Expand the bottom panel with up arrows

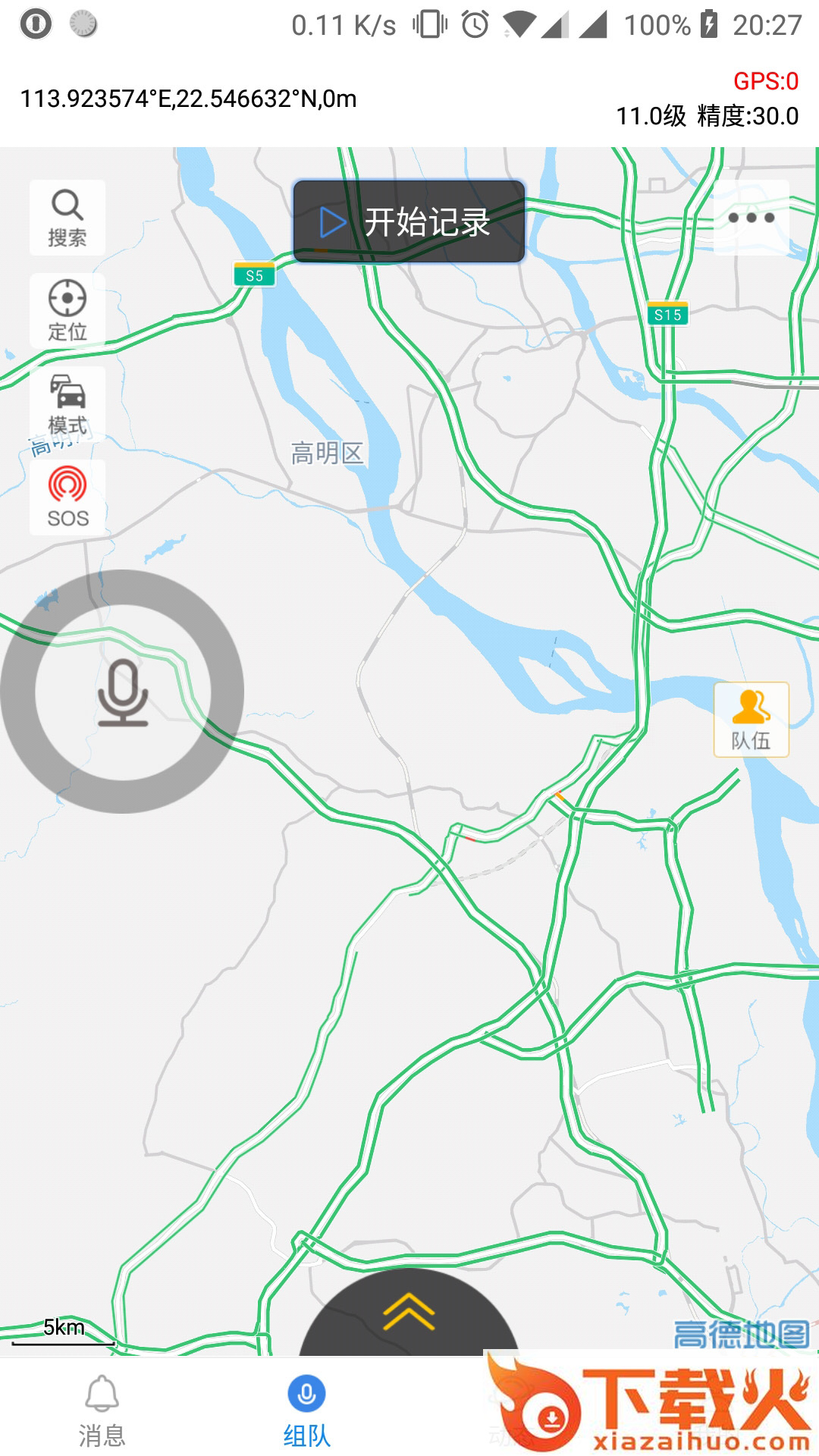click(x=409, y=1313)
